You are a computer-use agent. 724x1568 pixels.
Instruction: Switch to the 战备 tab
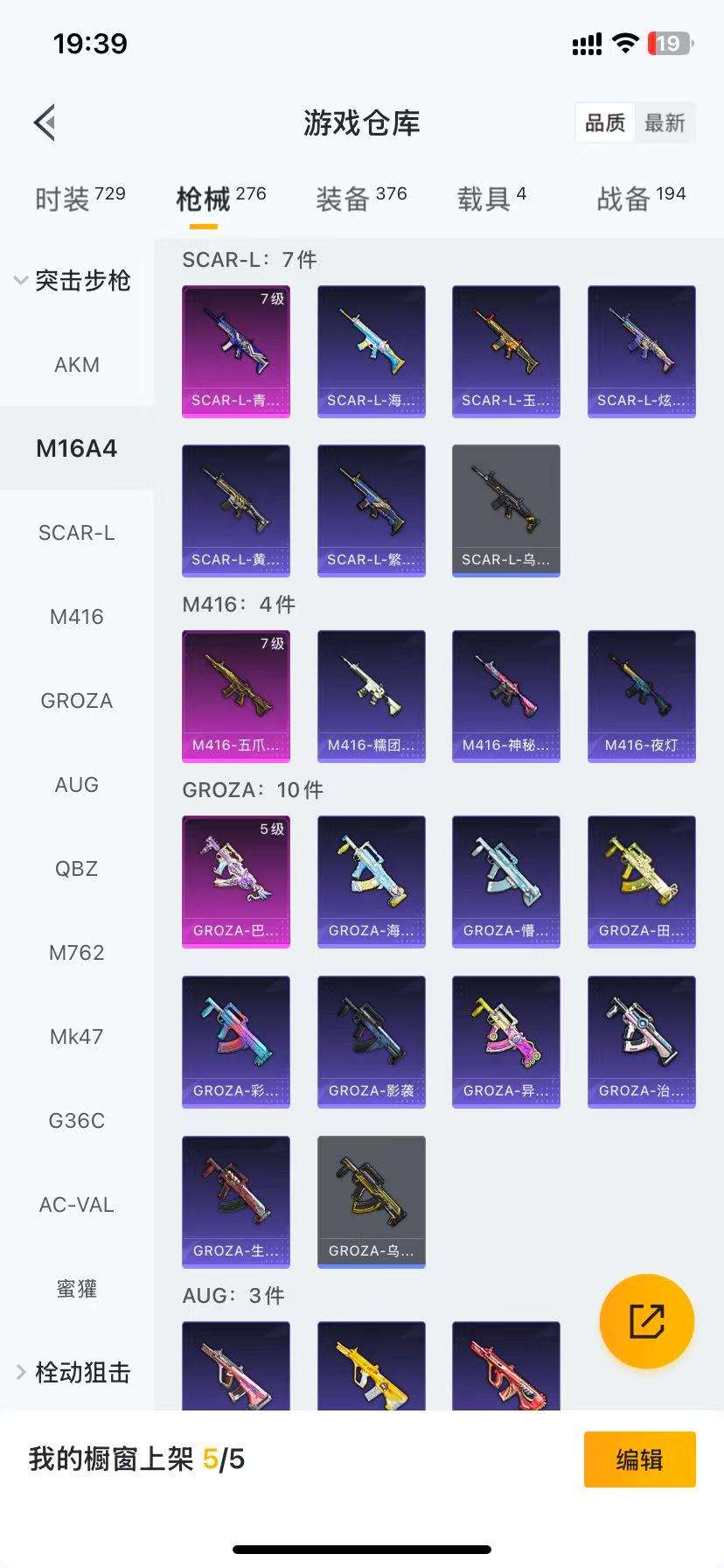pyautogui.click(x=640, y=199)
